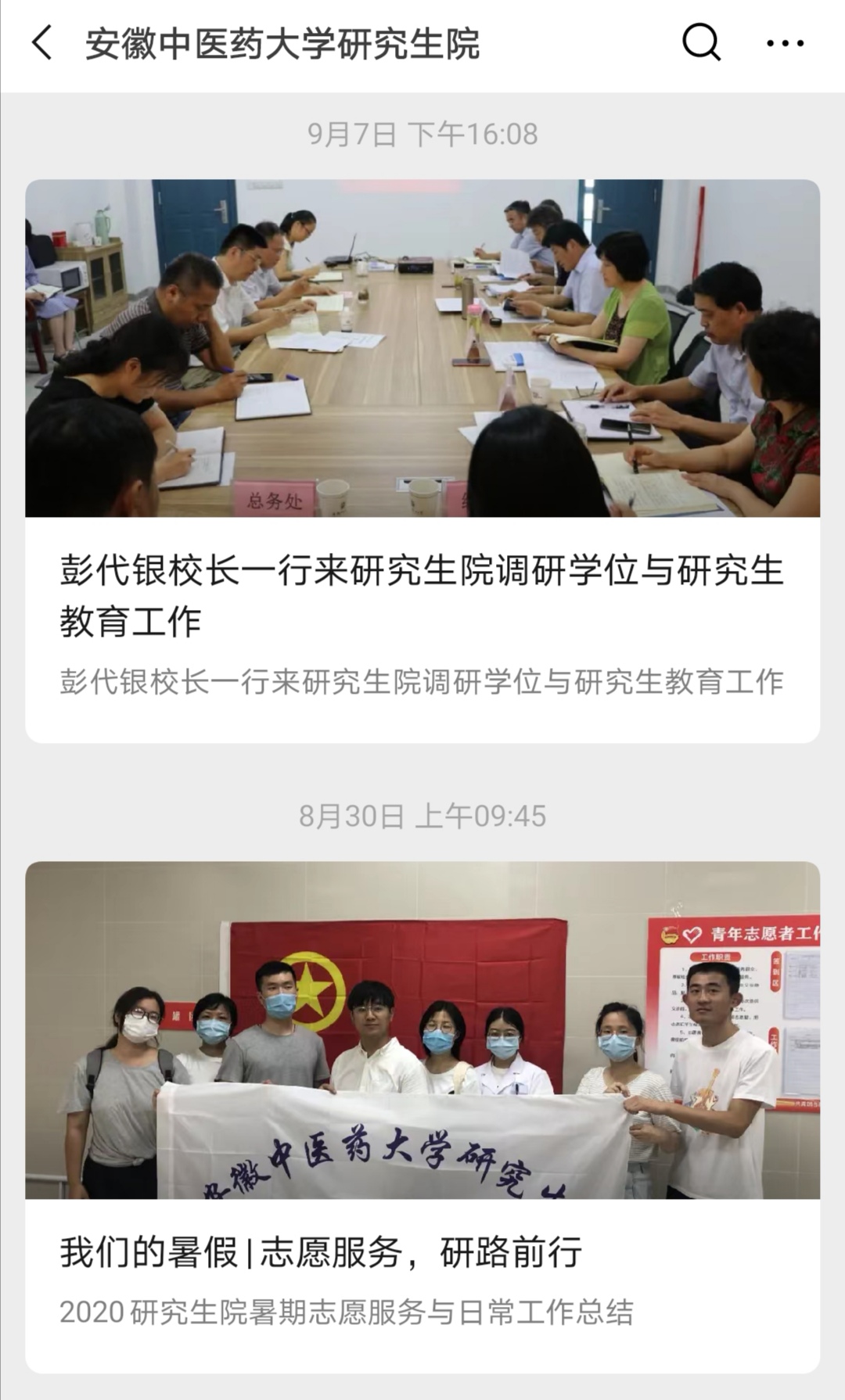Search this official account's articles
This screenshot has height=1400, width=845.
(701, 42)
